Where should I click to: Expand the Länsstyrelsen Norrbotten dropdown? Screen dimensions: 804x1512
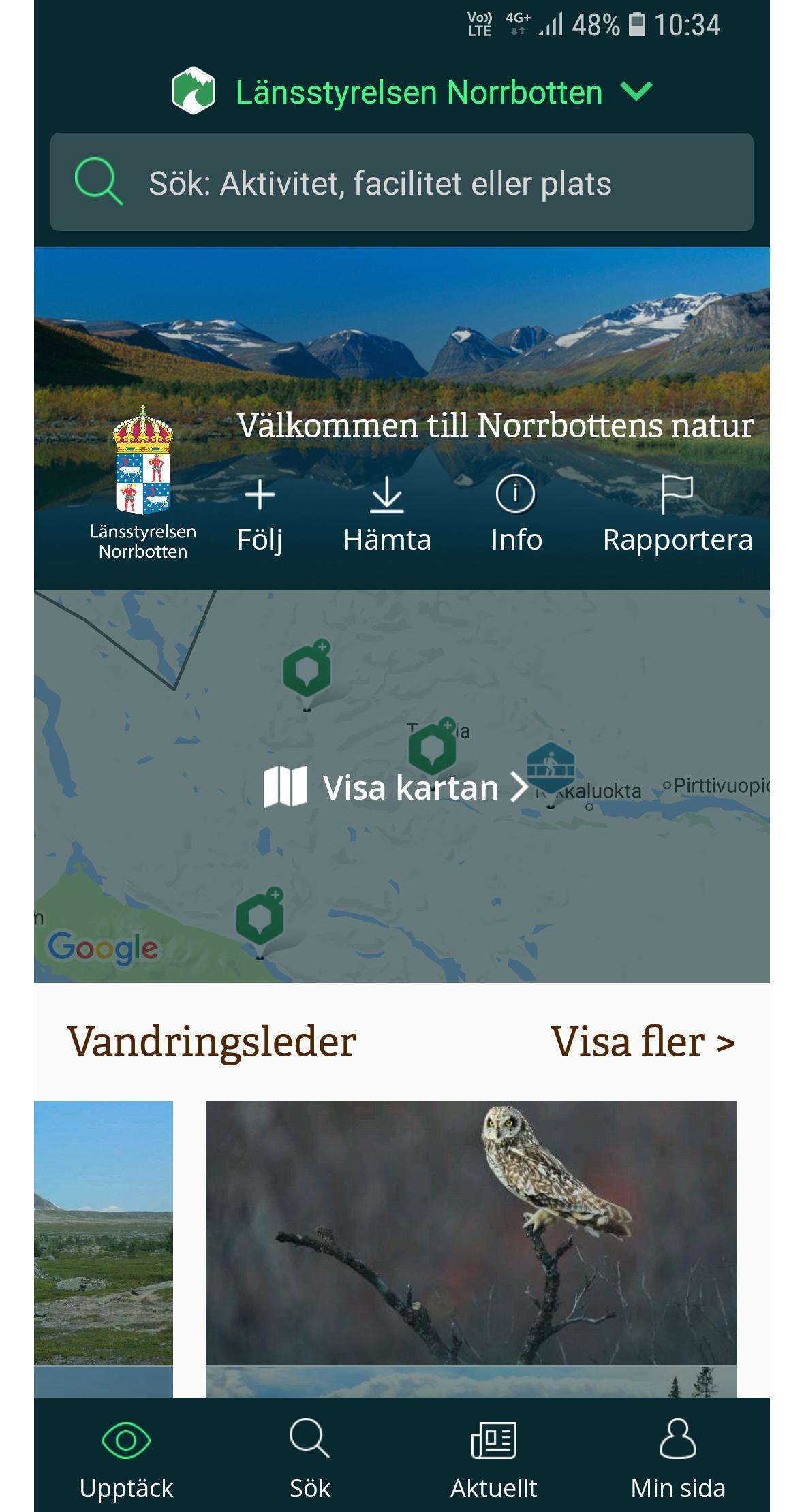tap(636, 91)
